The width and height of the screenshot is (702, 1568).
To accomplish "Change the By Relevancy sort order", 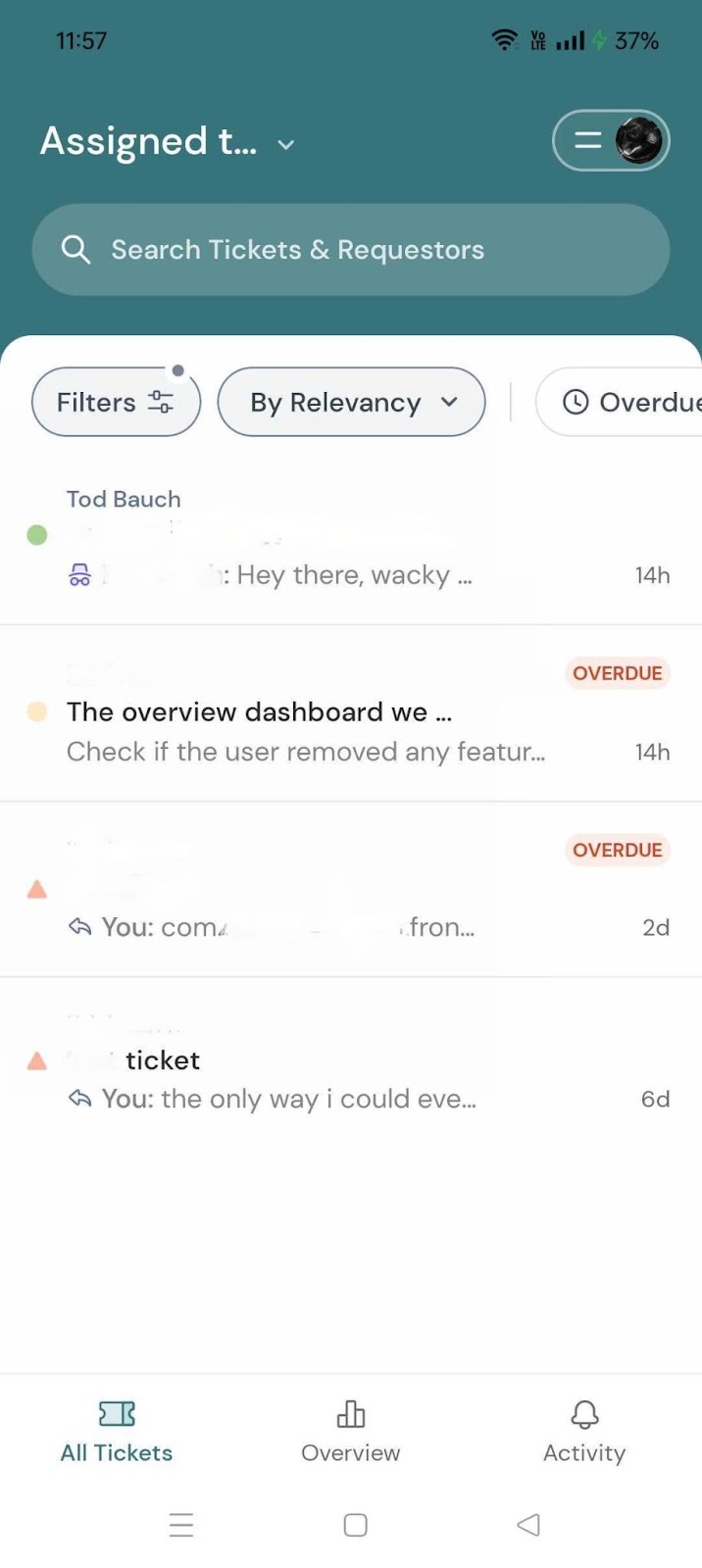I will click(351, 402).
